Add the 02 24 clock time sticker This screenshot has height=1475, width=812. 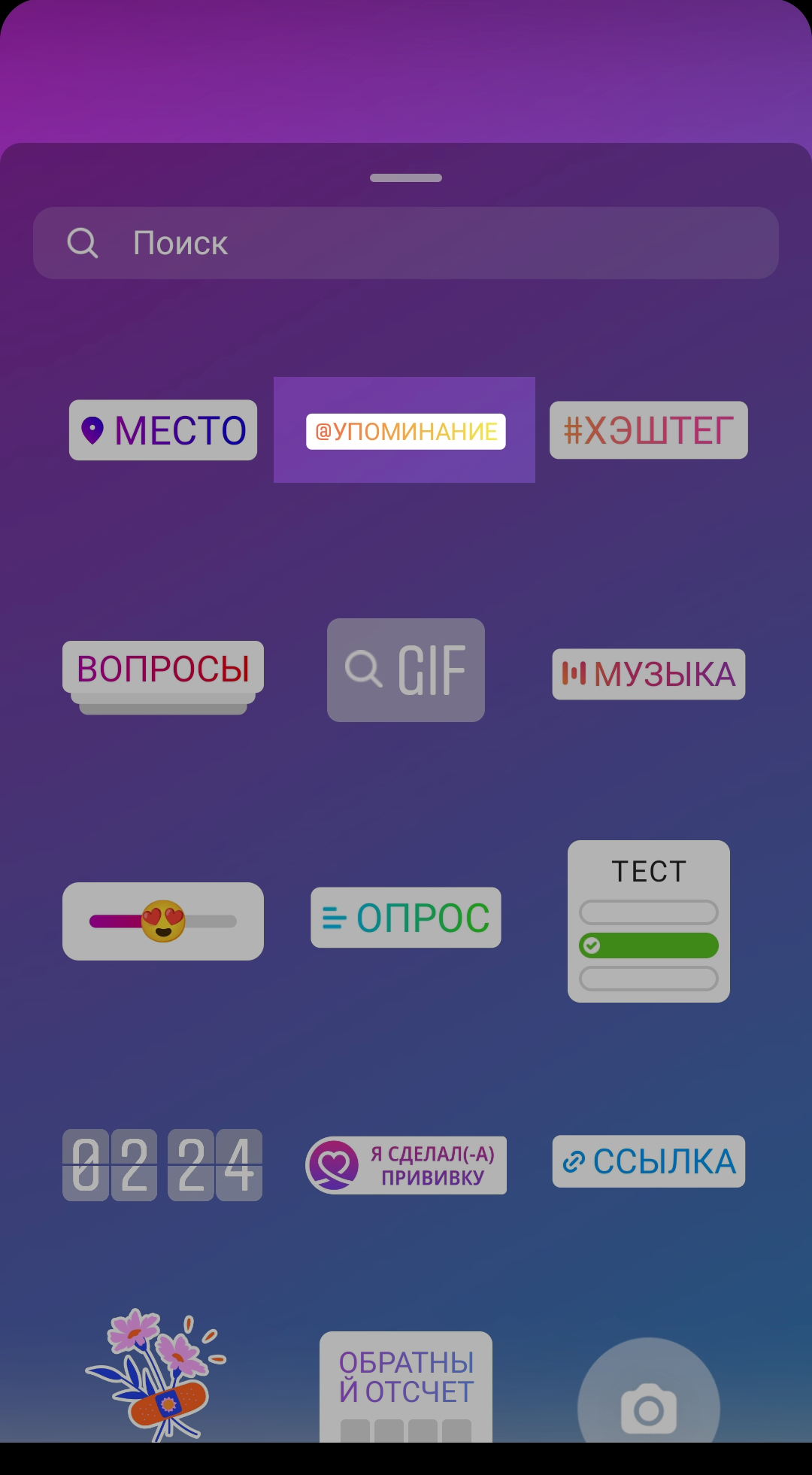pyautogui.click(x=163, y=1164)
